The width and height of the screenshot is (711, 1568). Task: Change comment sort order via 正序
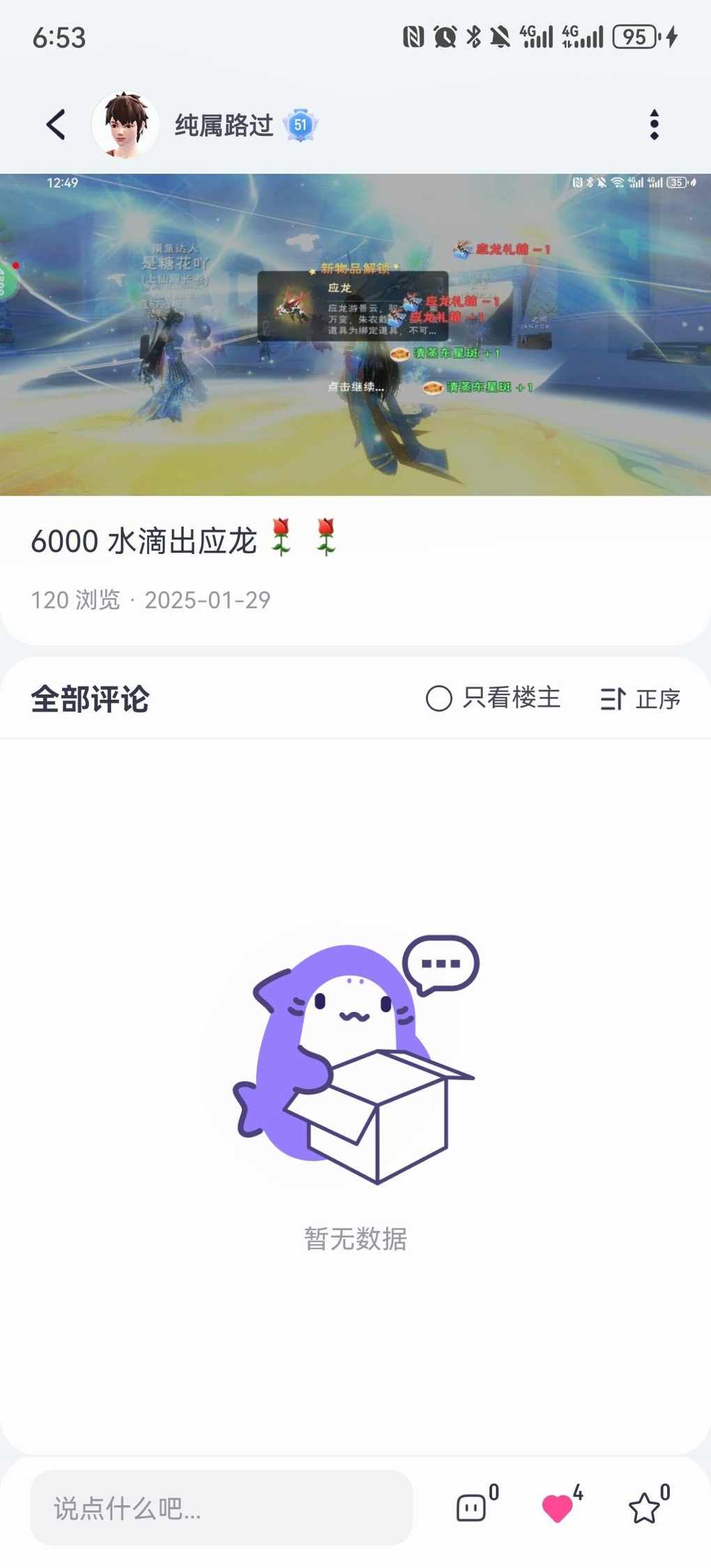pos(641,698)
